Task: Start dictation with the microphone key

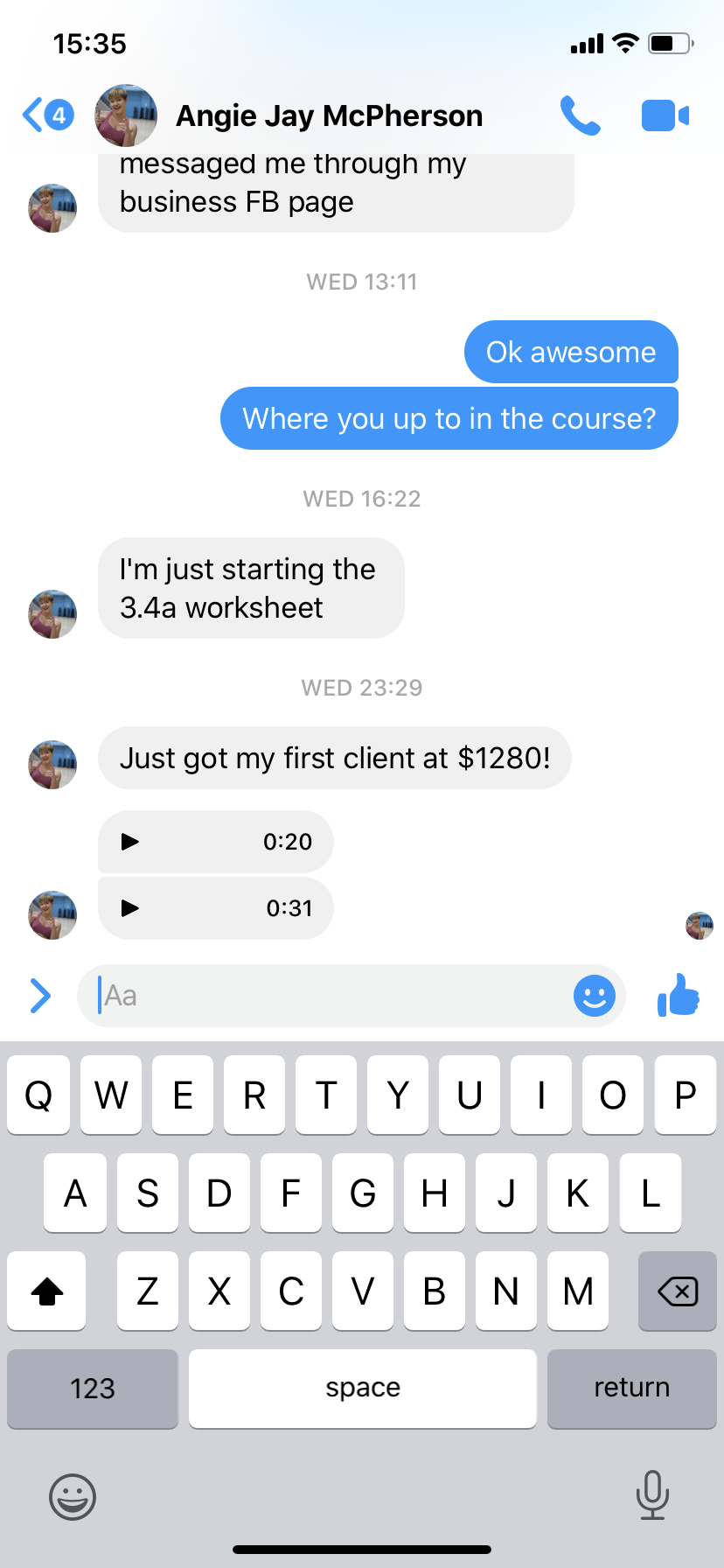Action: coord(652,1494)
